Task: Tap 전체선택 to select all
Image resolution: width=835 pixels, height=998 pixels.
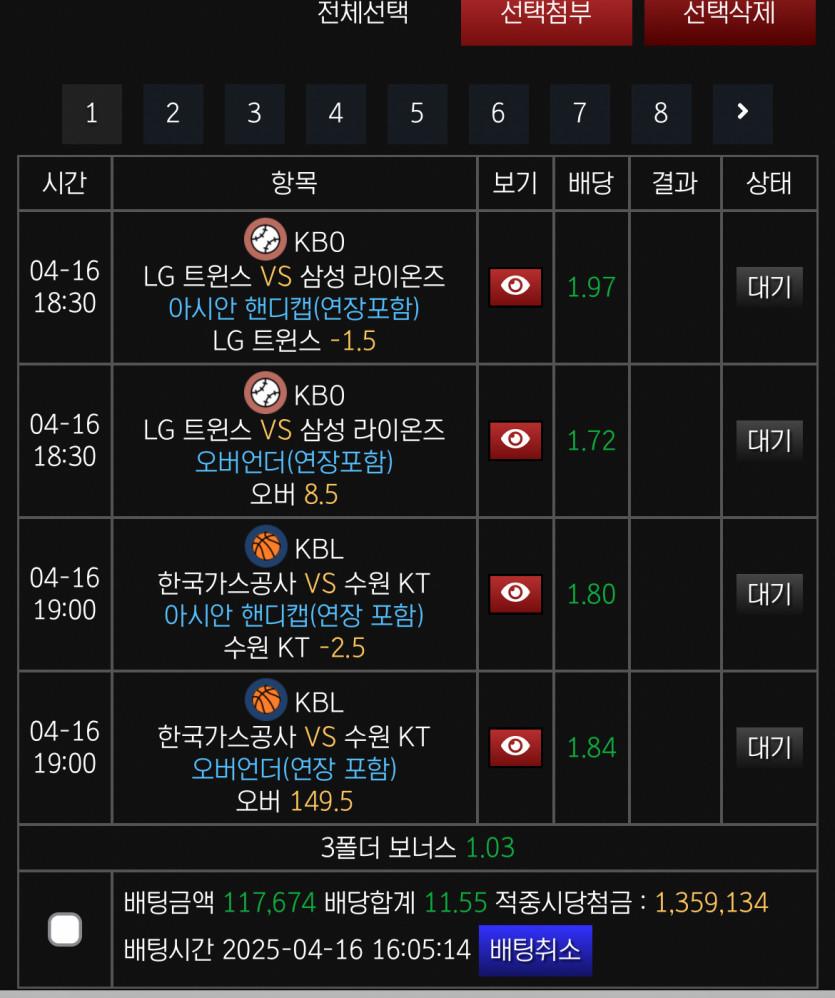Action: pos(363,14)
